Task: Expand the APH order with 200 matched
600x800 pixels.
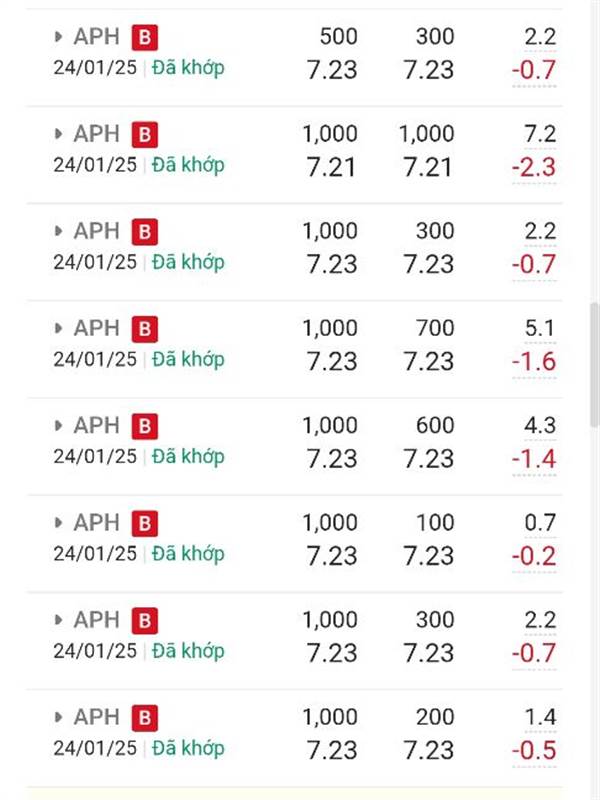Action: click(x=58, y=717)
